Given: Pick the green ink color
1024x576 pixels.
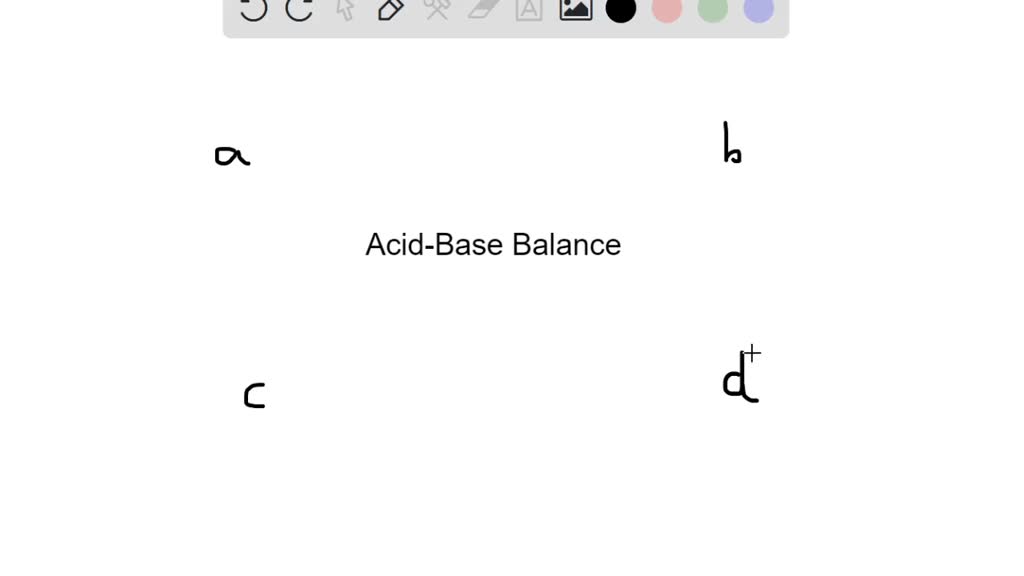Looking at the screenshot, I should click(x=713, y=10).
